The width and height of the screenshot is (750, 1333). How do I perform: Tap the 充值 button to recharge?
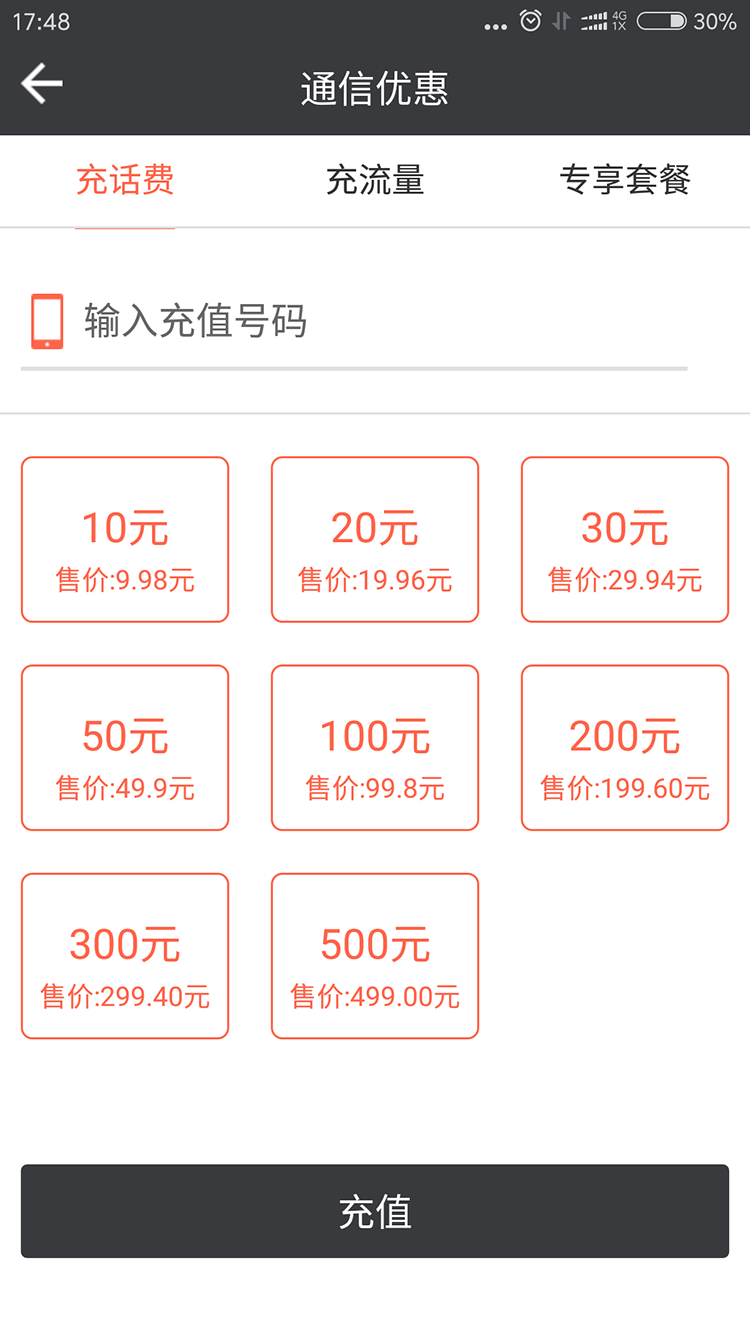pos(375,1211)
